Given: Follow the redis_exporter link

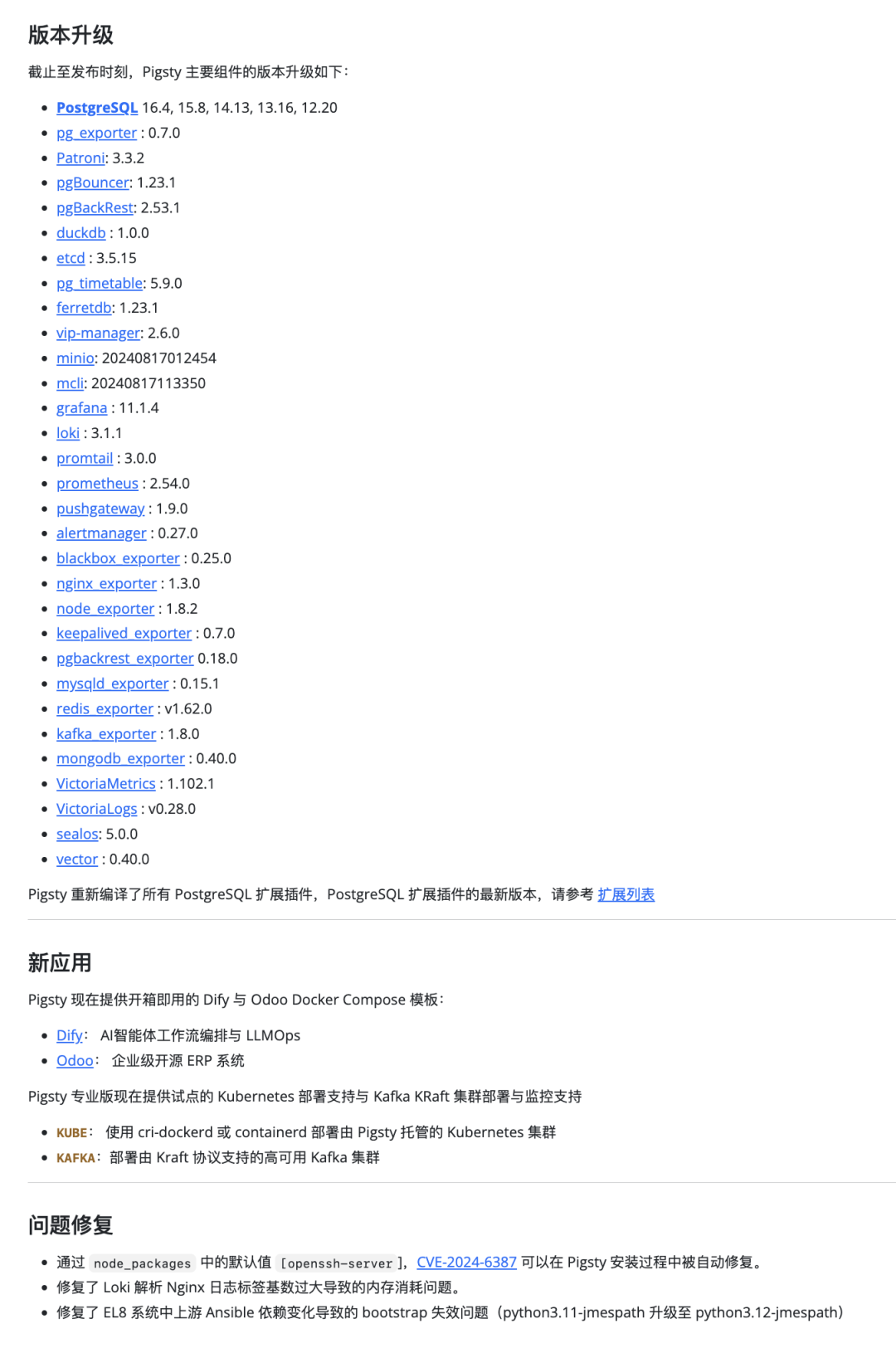Looking at the screenshot, I should click(105, 709).
